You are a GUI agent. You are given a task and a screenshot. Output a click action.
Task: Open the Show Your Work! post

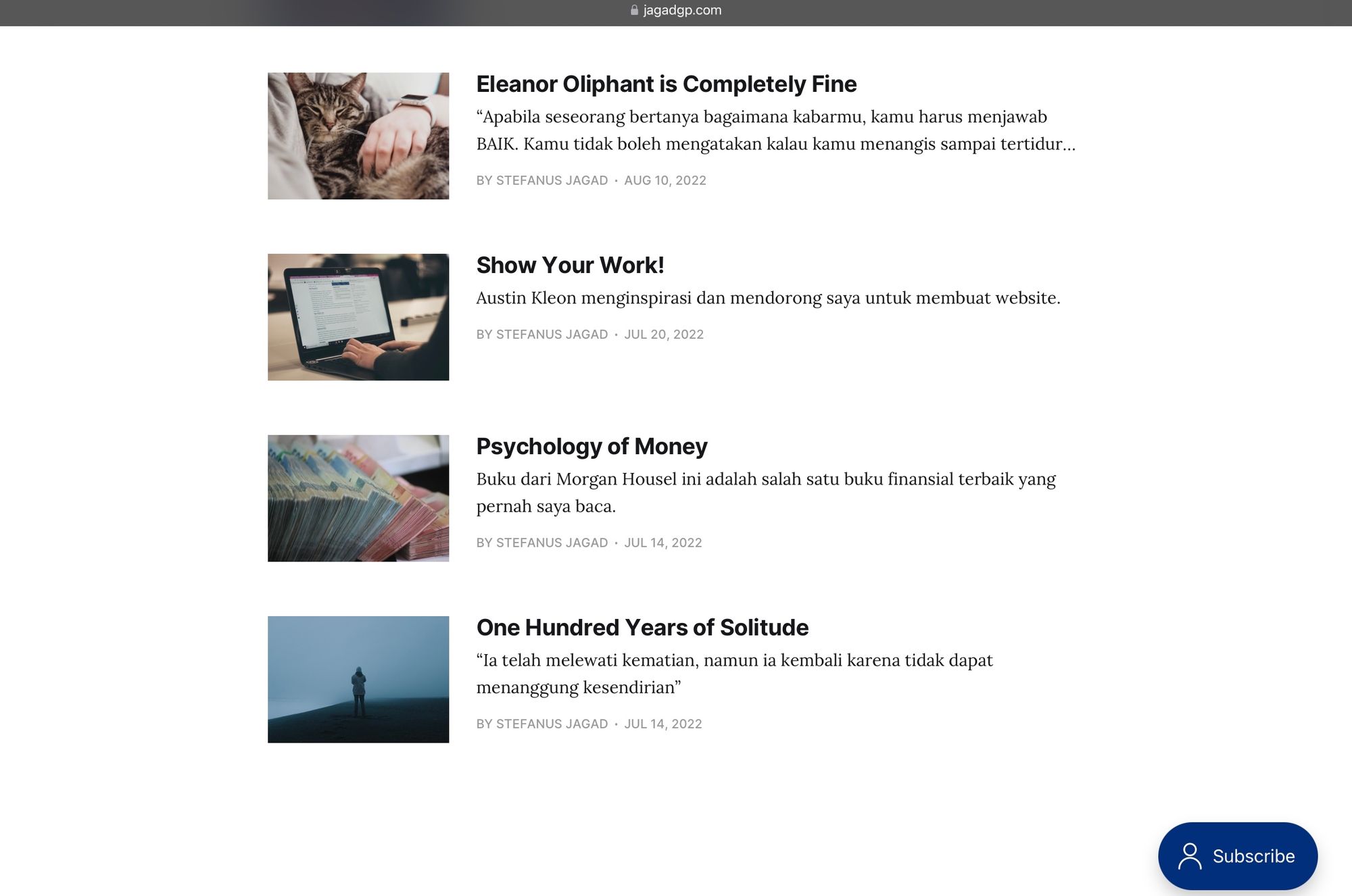coord(570,266)
